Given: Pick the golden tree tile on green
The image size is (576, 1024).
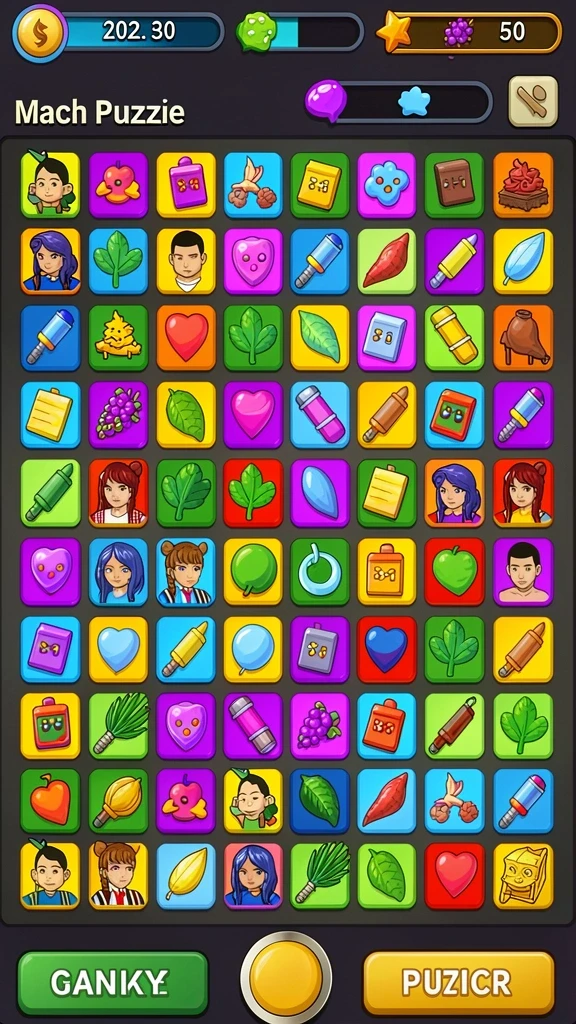Looking at the screenshot, I should point(118,338).
